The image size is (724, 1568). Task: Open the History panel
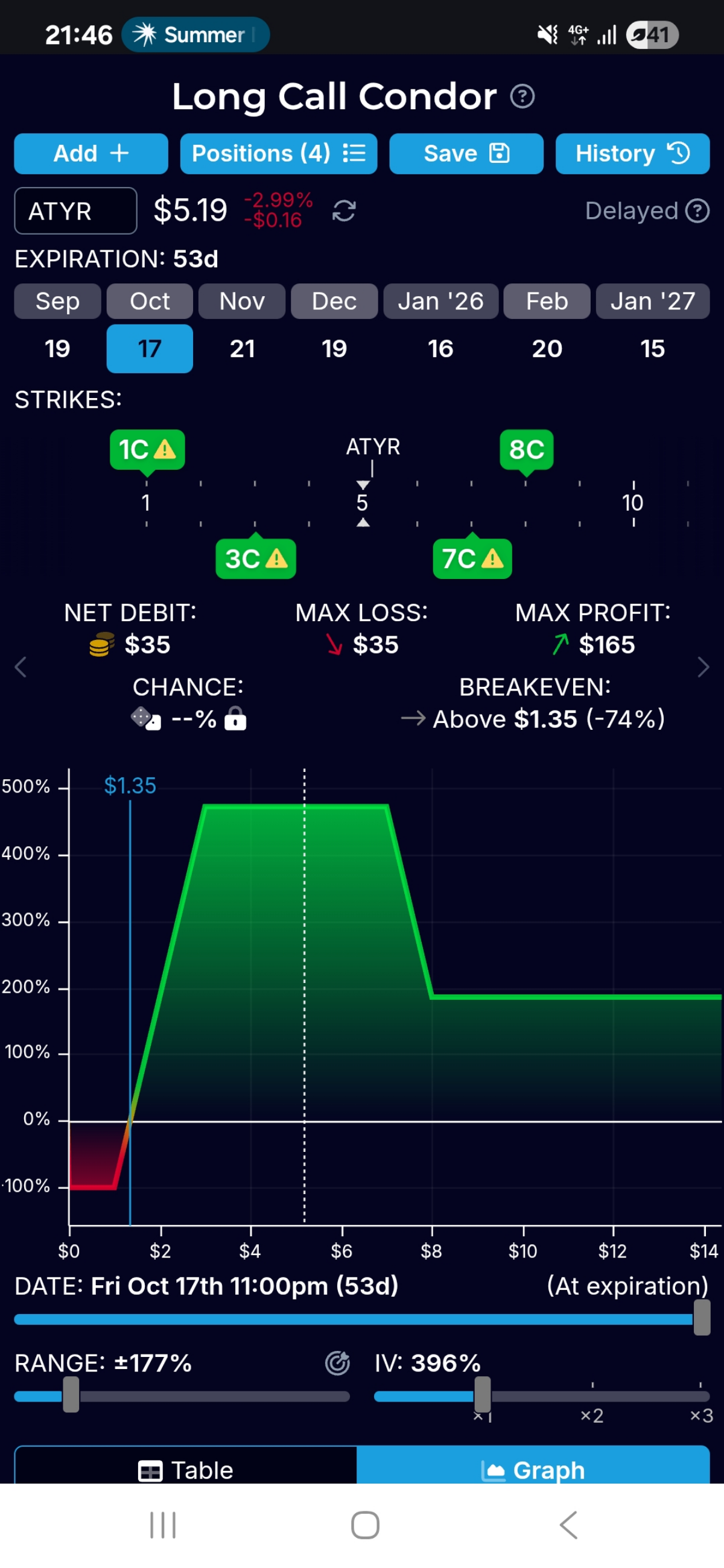pyautogui.click(x=632, y=153)
